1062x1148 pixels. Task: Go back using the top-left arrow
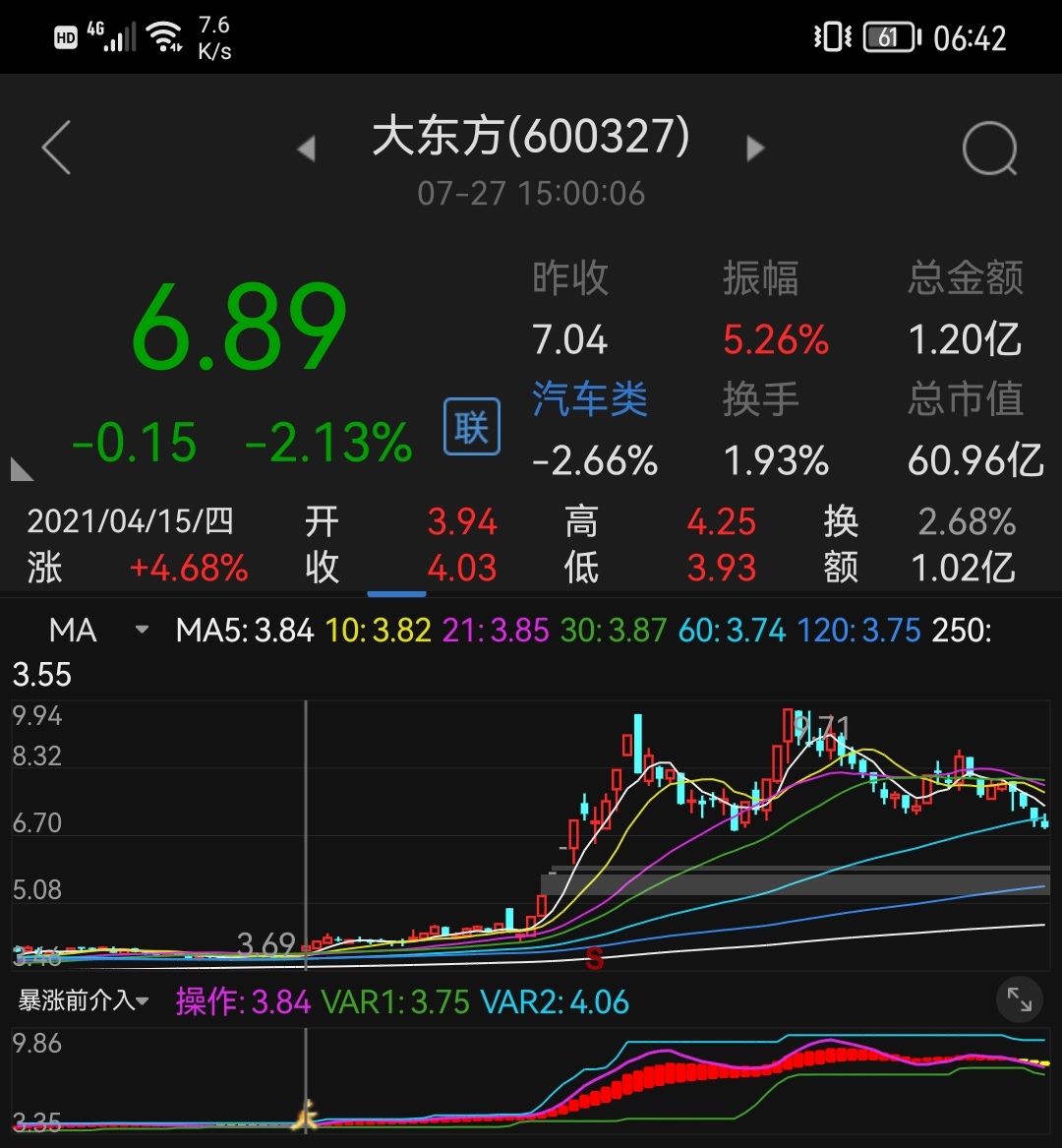(x=57, y=149)
